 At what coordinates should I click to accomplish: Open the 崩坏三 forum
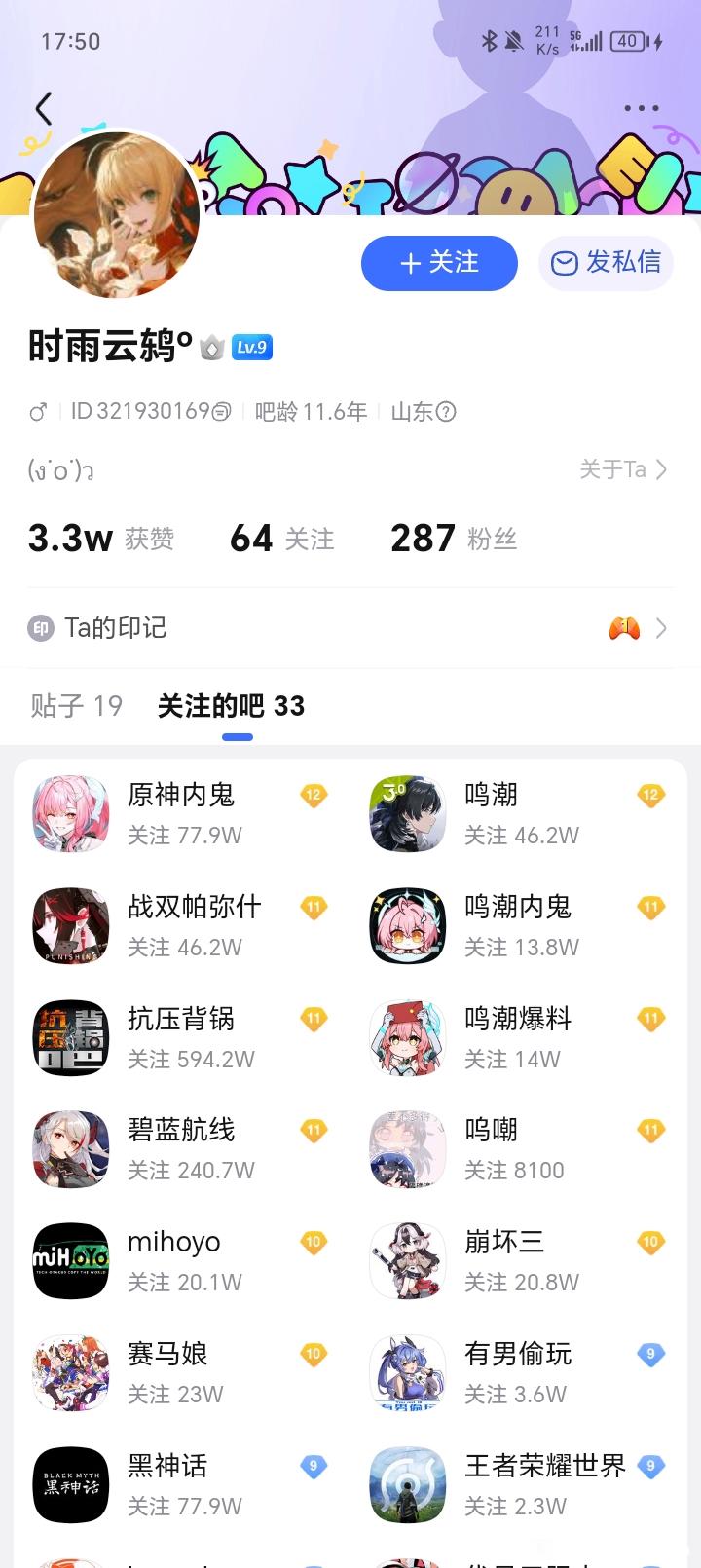click(518, 1260)
